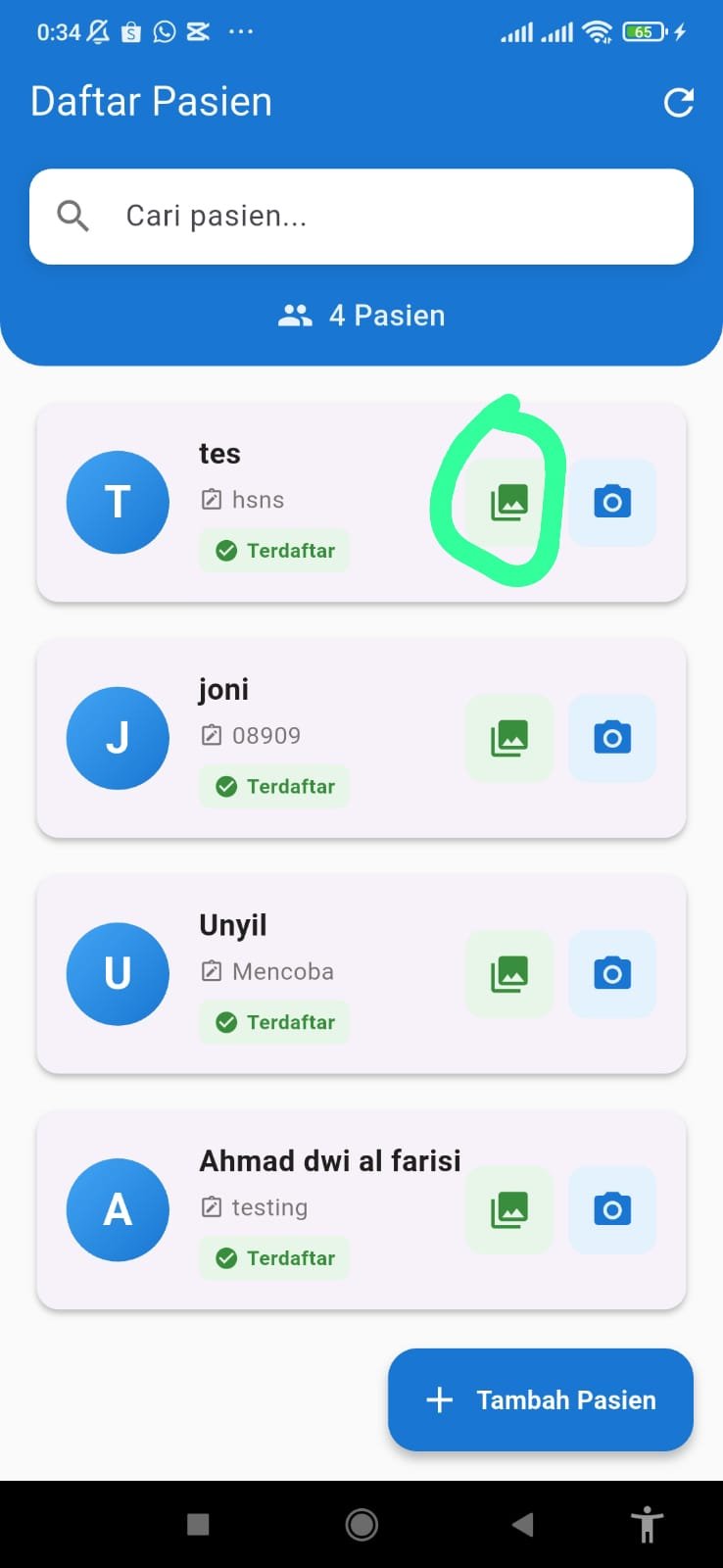This screenshot has width=723, height=1568.
Task: View photos for patient joni
Action: (508, 738)
